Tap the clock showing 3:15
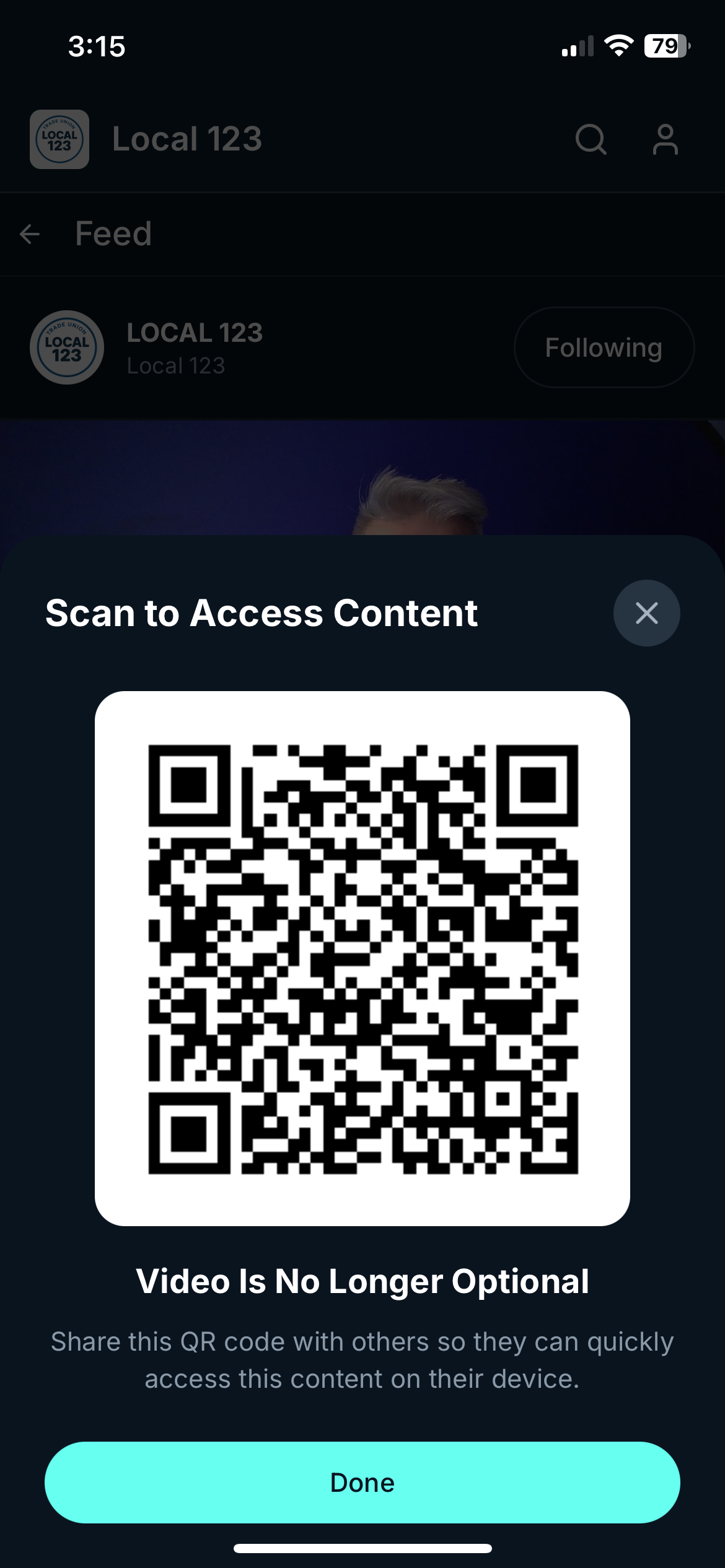The image size is (725, 1568). coord(97,46)
